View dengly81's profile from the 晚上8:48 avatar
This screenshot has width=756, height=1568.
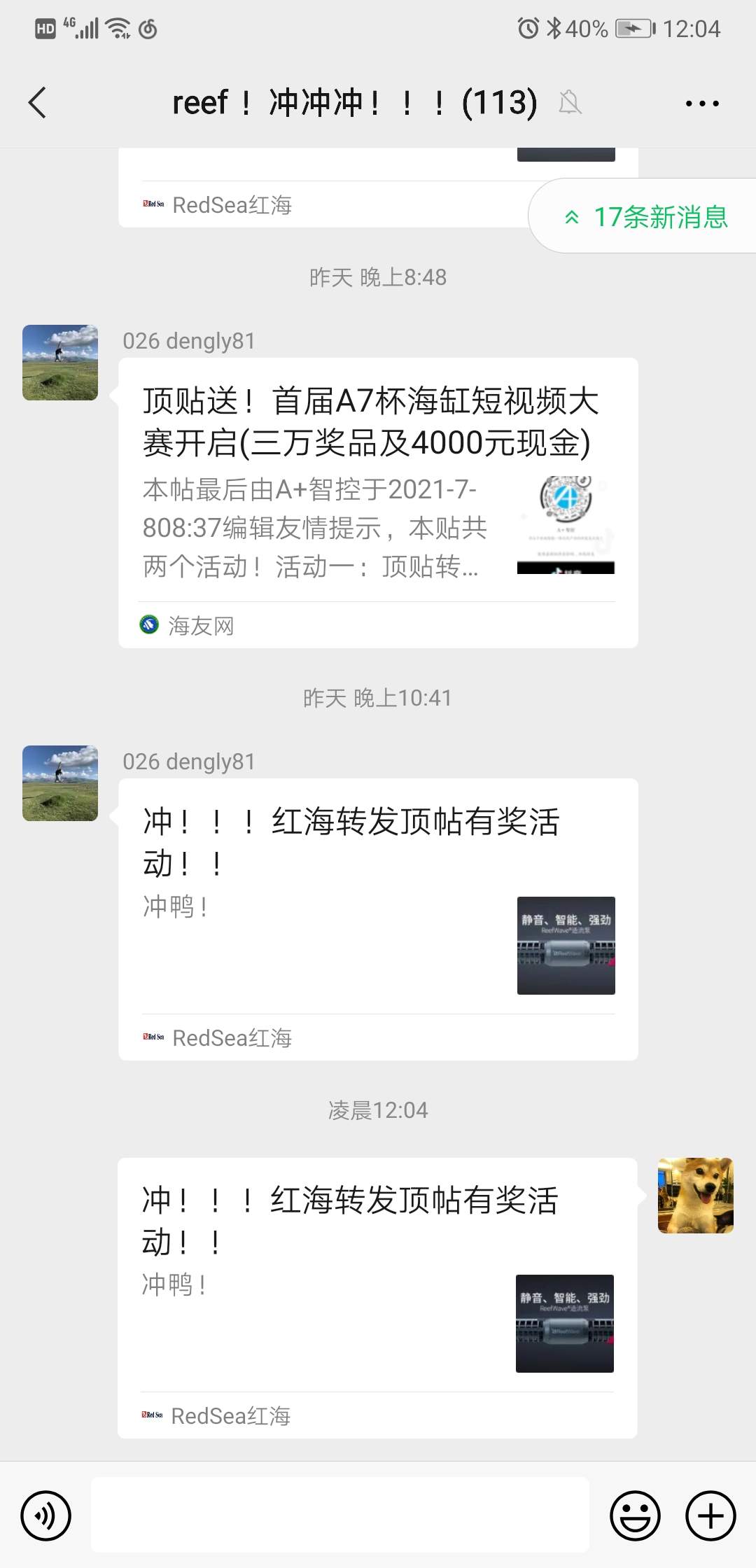pyautogui.click(x=60, y=363)
